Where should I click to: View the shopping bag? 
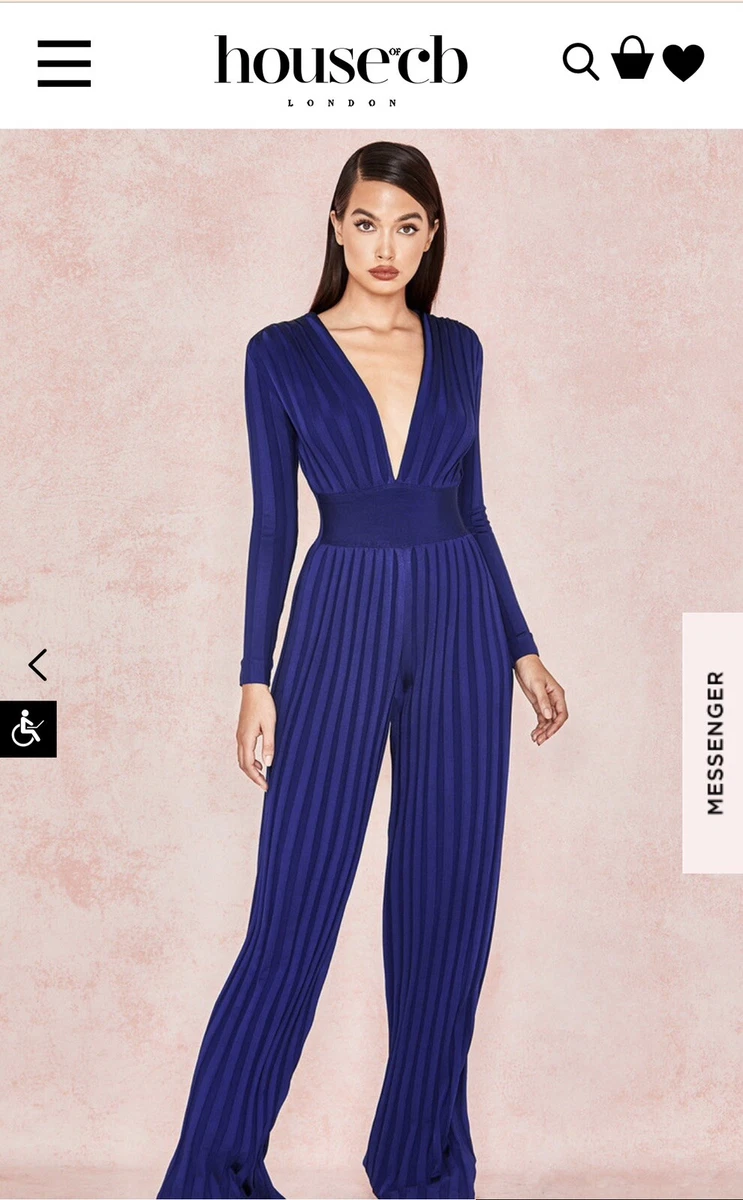coord(632,58)
